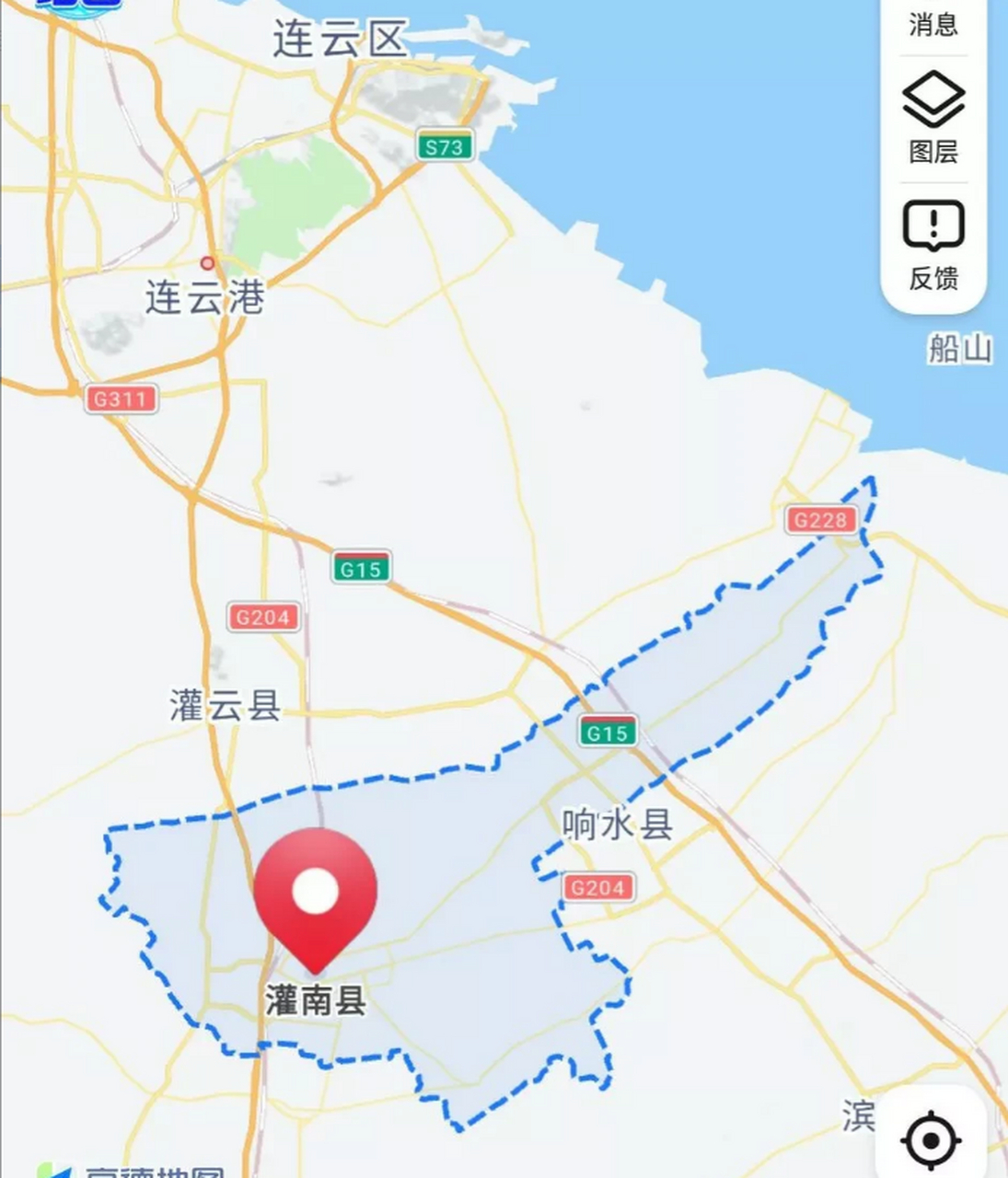Select the 灌云县 county label
Viewport: 1008px width, 1178px height.
point(225,705)
